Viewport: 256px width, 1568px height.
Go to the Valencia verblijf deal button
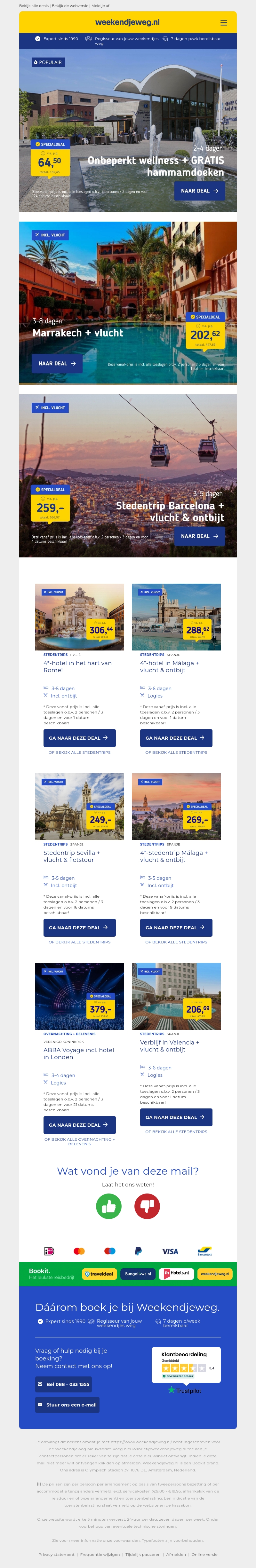(176, 1117)
